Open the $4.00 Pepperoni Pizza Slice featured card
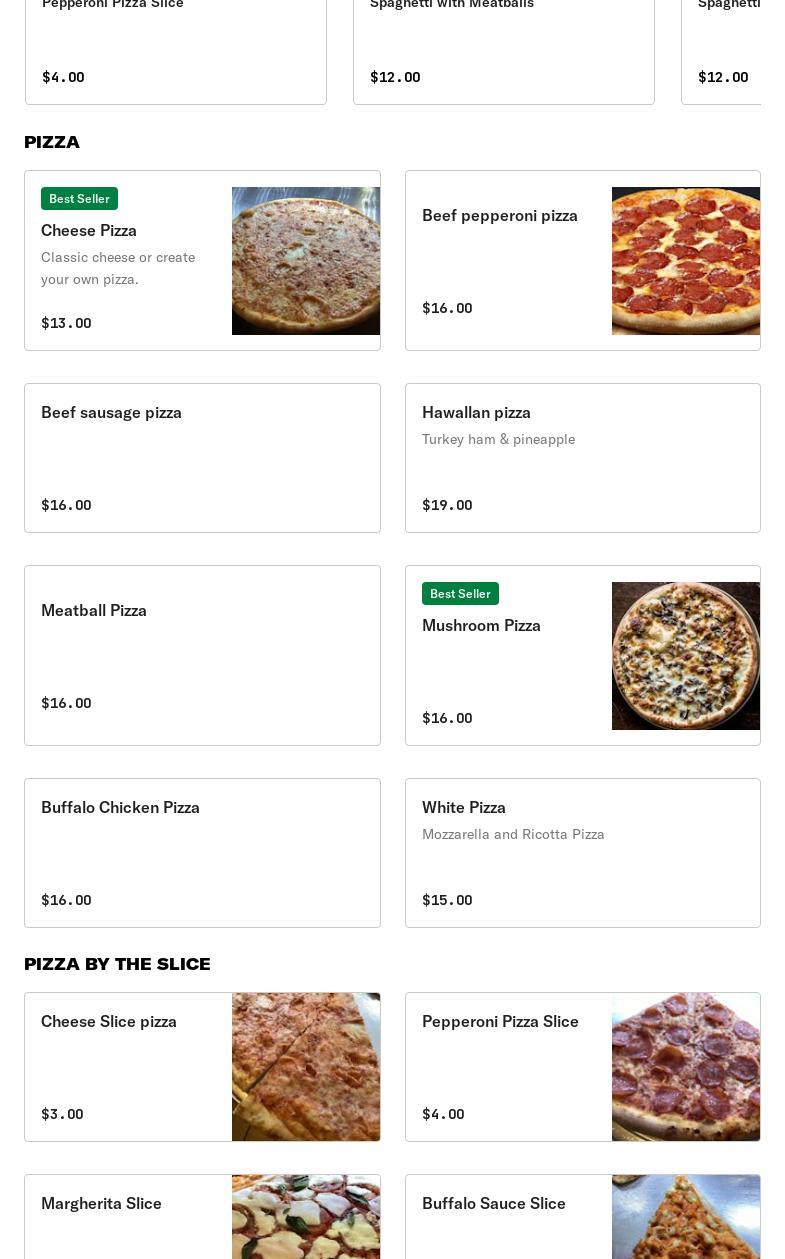The width and height of the screenshot is (785, 1259). pos(175,50)
